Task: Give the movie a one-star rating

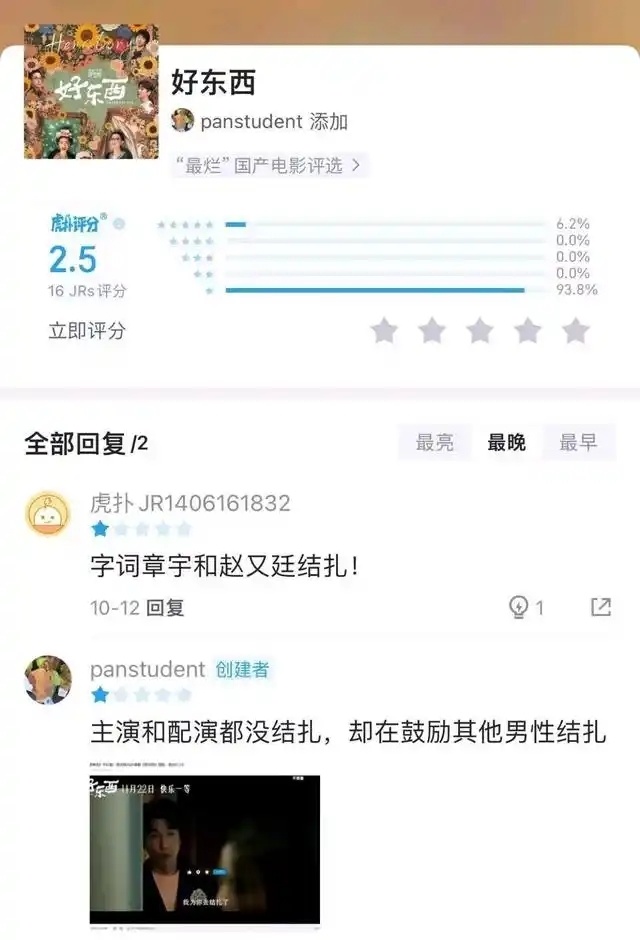Action: pos(384,331)
